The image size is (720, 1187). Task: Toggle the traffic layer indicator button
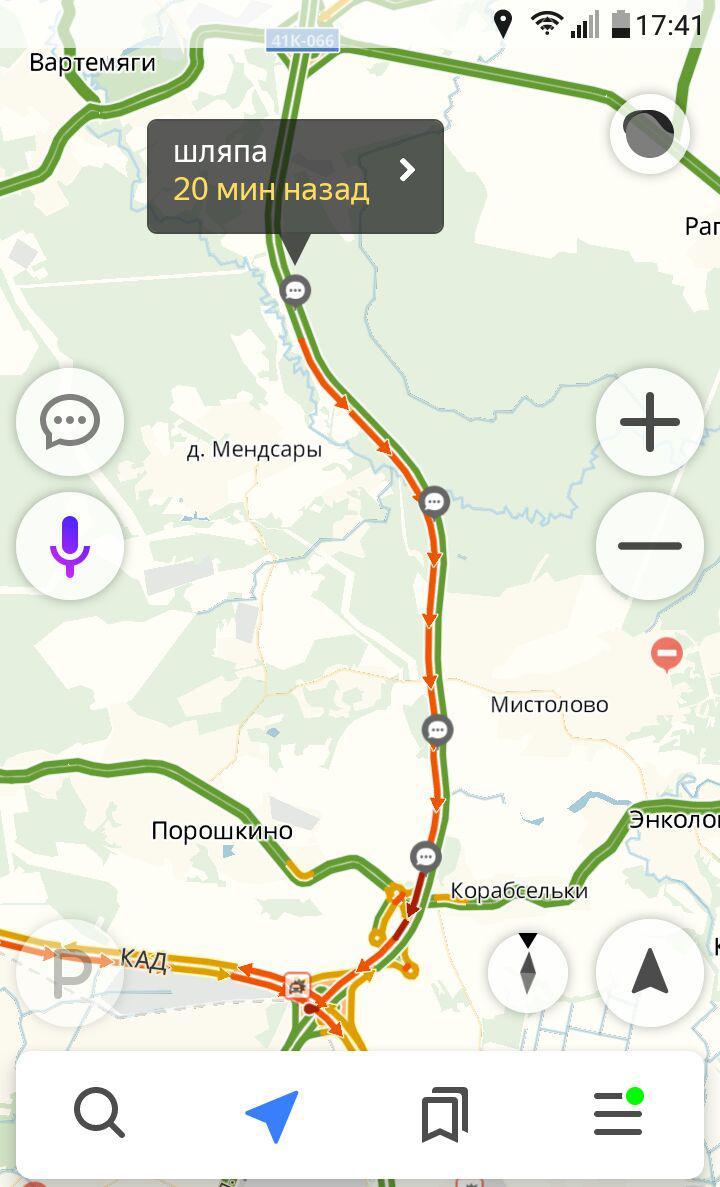pyautogui.click(x=649, y=133)
